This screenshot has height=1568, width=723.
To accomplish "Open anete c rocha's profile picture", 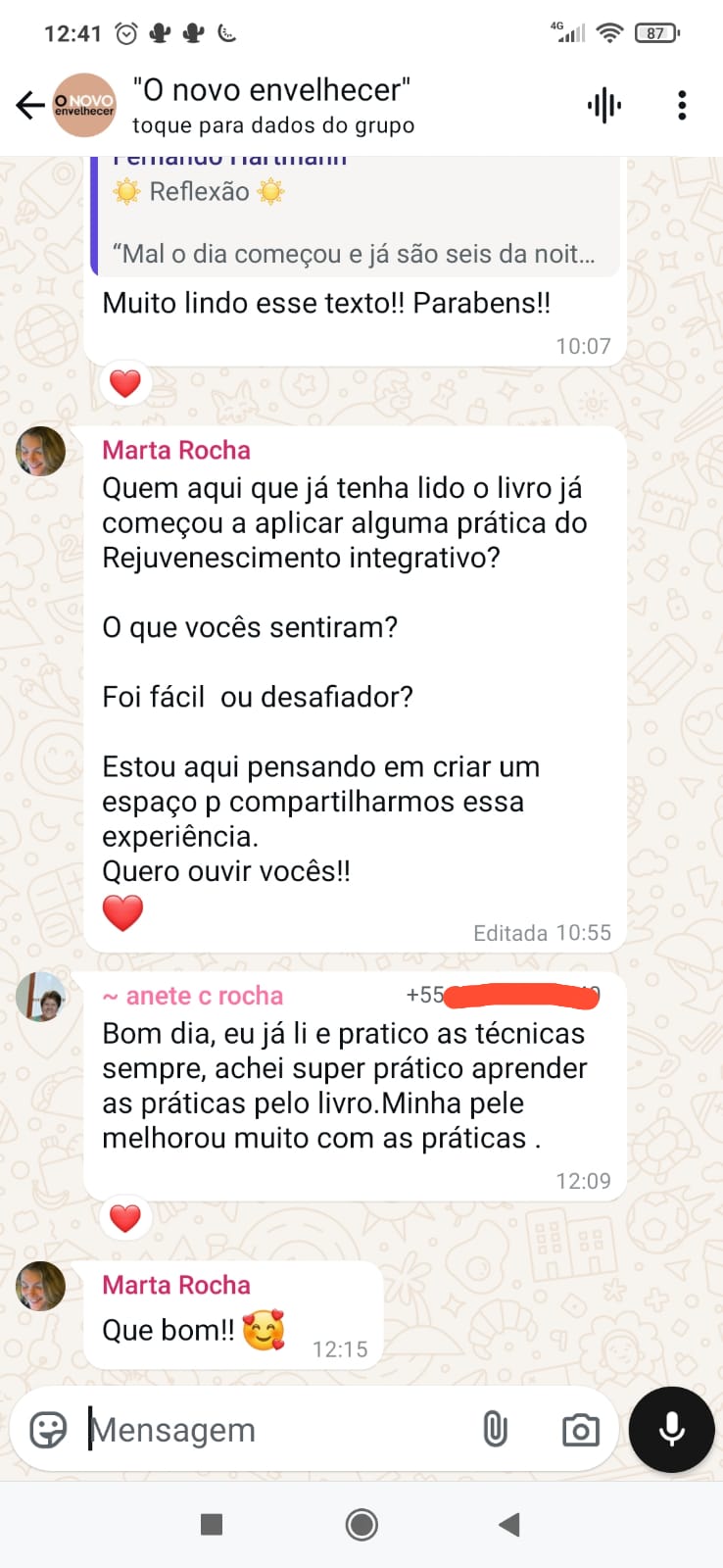I will pyautogui.click(x=41, y=997).
